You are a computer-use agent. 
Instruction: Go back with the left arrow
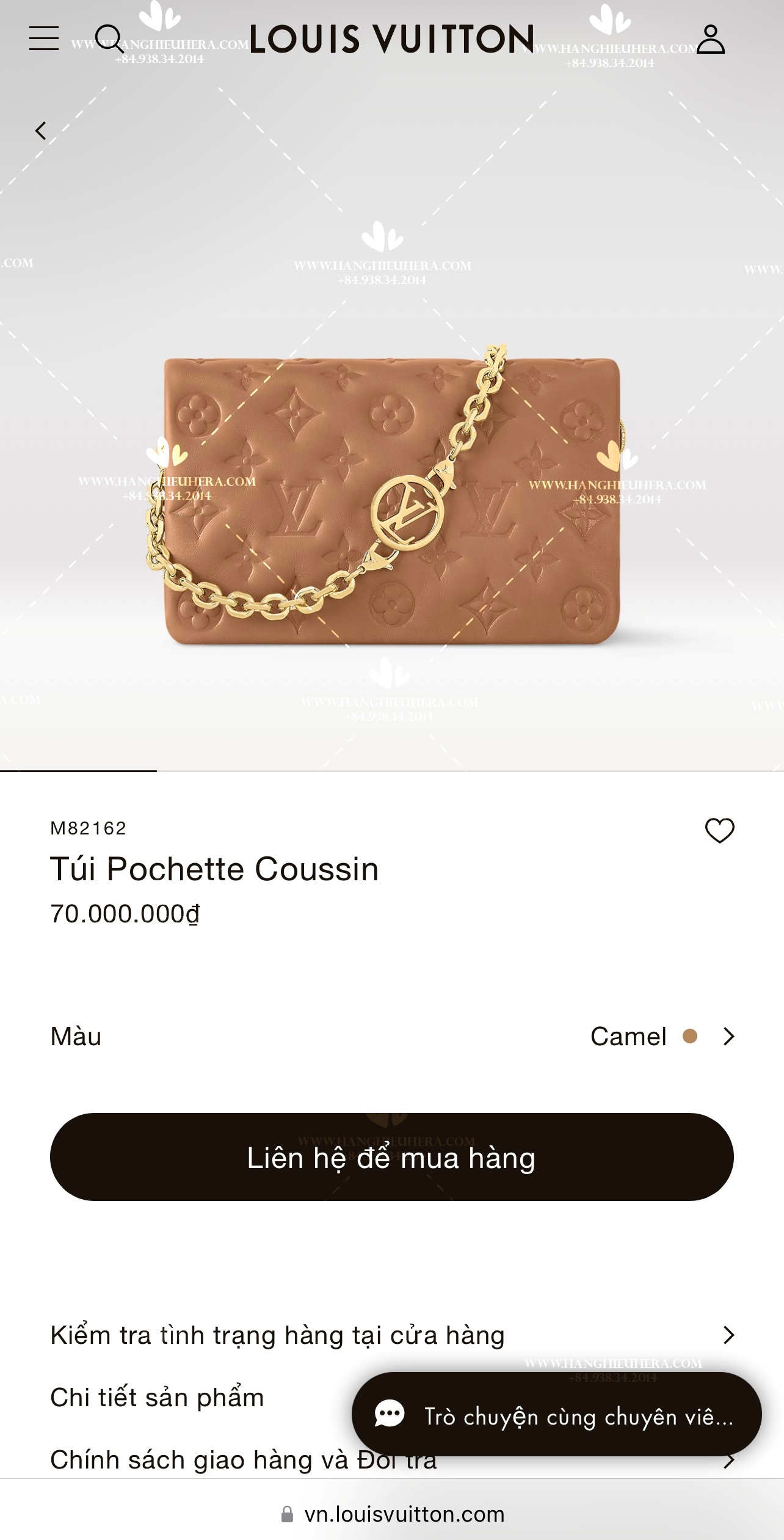[x=40, y=130]
